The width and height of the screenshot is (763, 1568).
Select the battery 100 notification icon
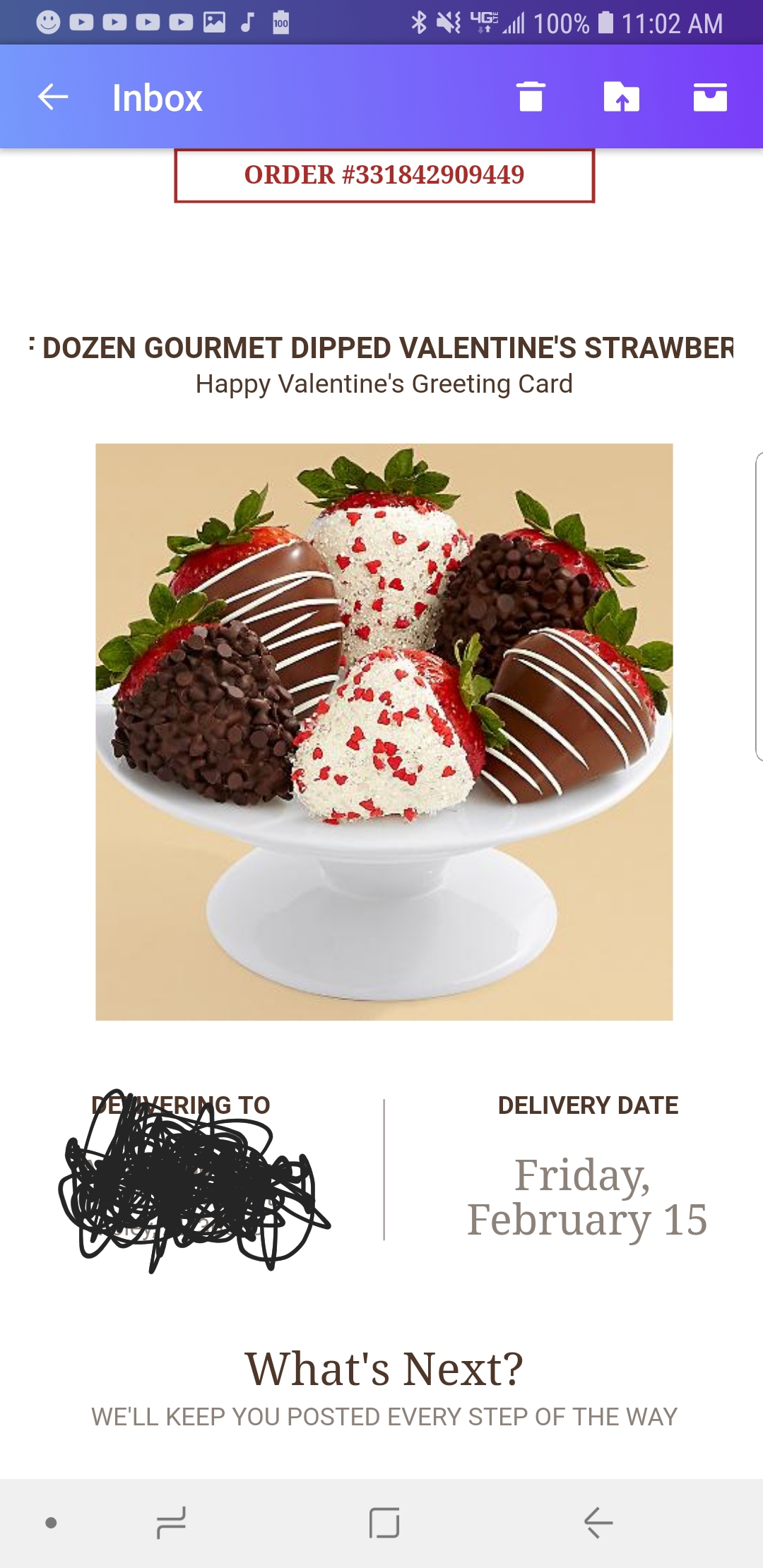279,23
